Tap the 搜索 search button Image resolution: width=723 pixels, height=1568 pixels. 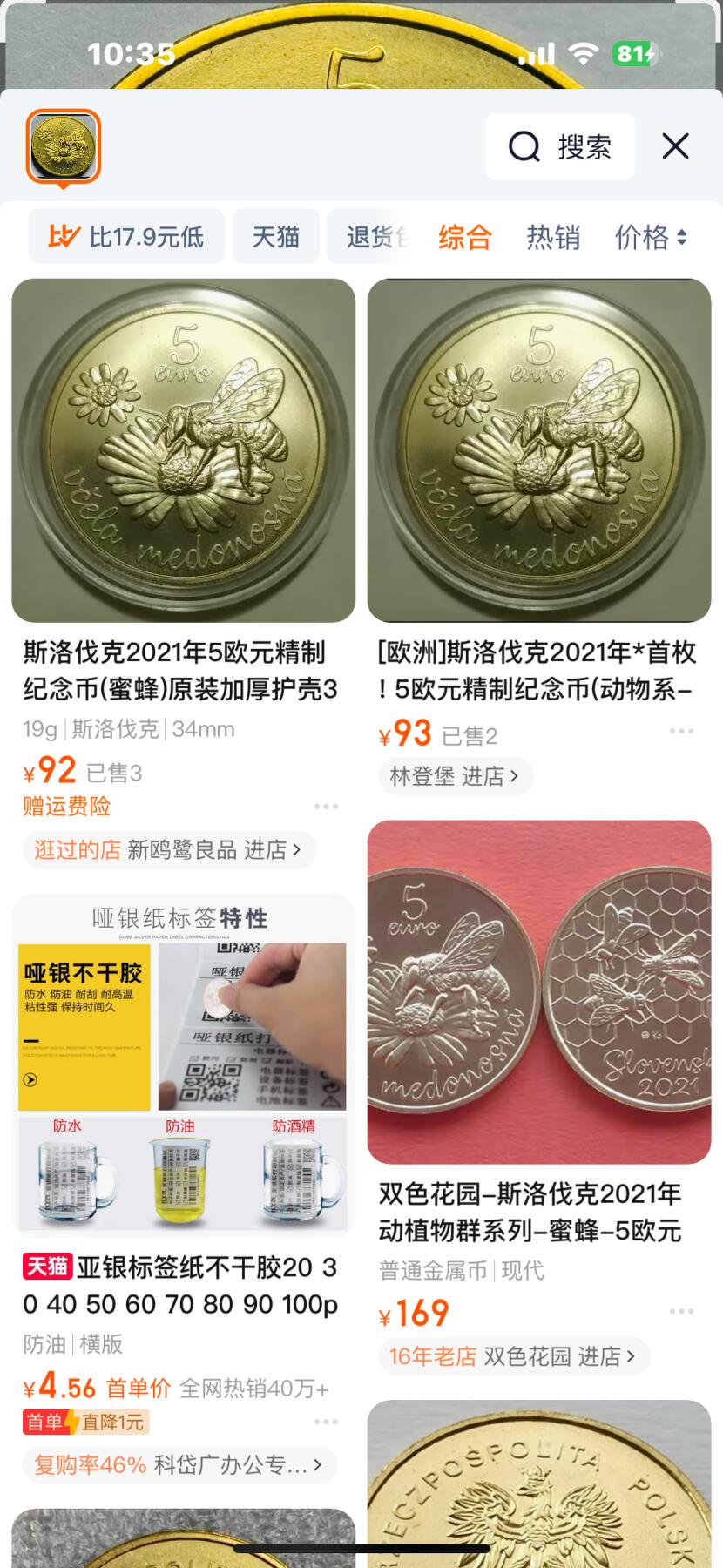[560, 146]
